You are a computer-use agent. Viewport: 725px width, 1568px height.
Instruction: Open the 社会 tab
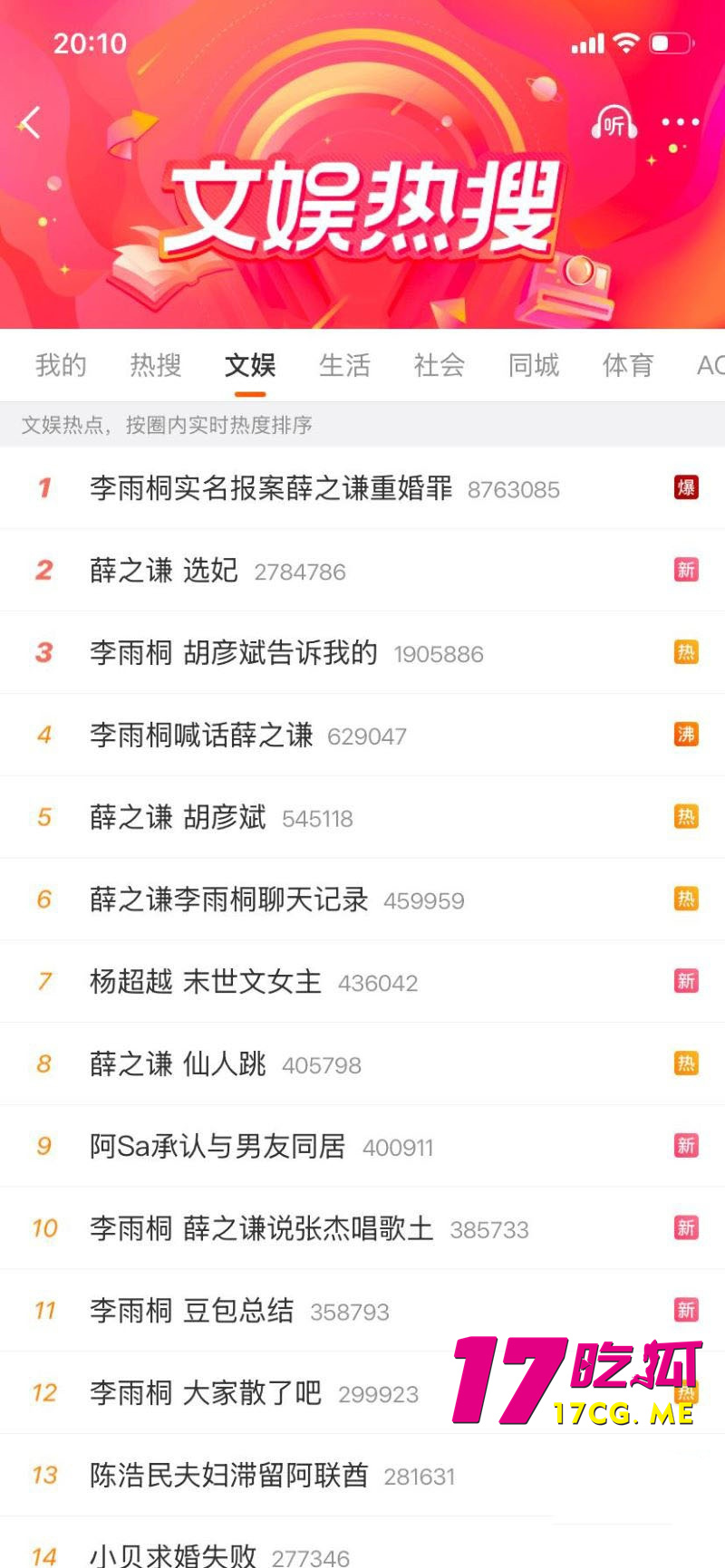(x=439, y=365)
